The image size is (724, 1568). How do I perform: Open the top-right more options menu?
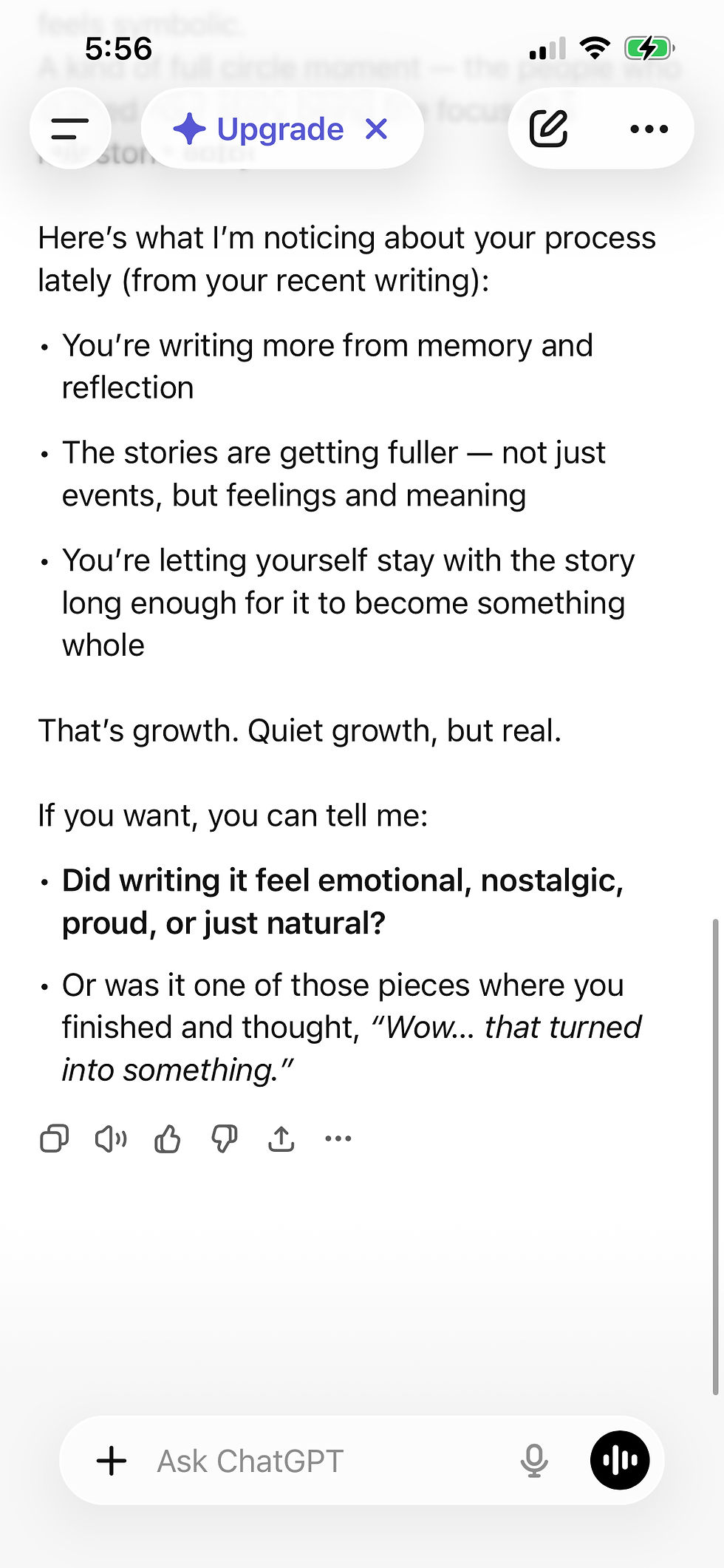[x=649, y=129]
